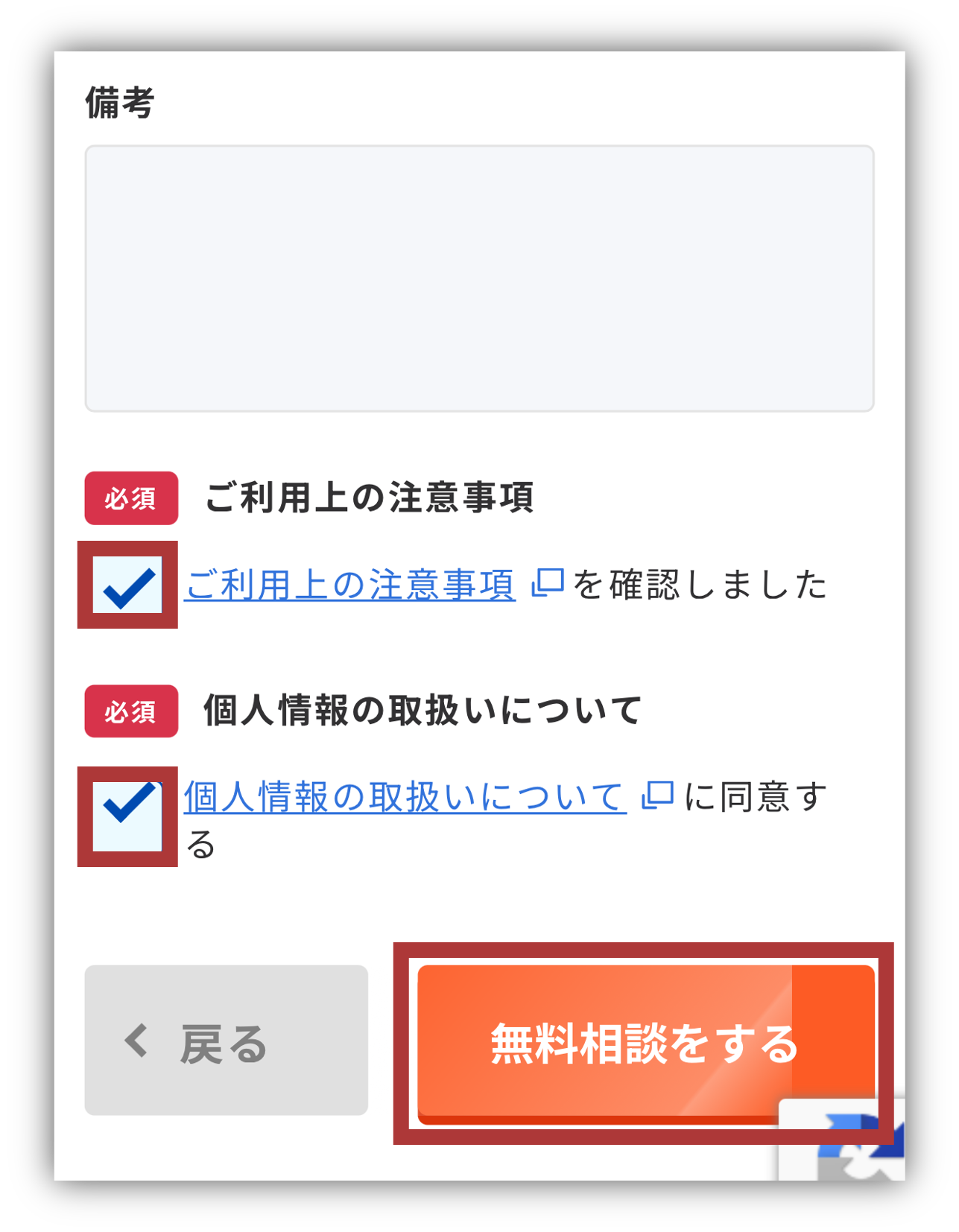The height and width of the screenshot is (1232, 959).
Task: Go back with the 戻る button
Action: coord(226,1041)
